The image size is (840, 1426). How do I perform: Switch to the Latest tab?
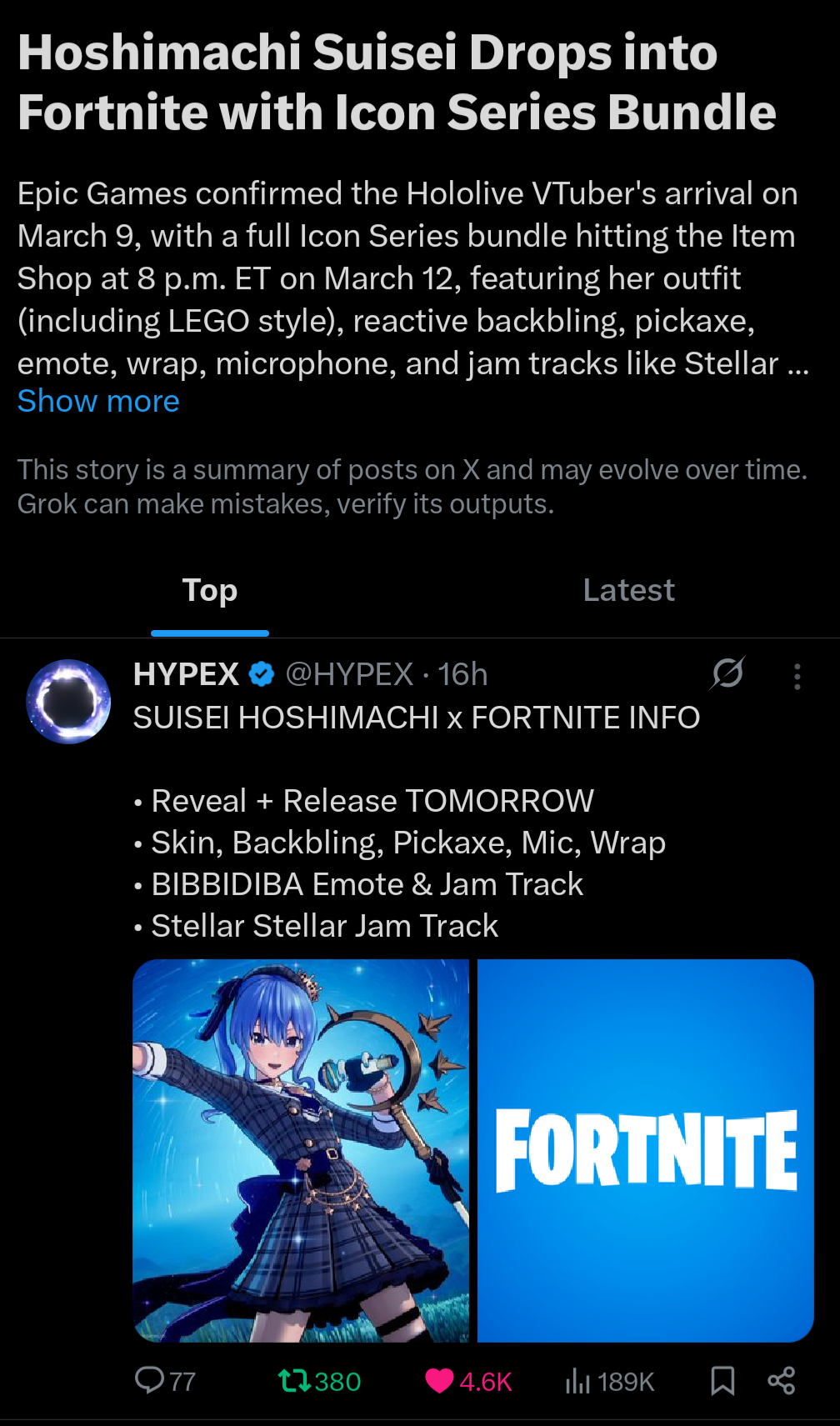click(x=629, y=590)
